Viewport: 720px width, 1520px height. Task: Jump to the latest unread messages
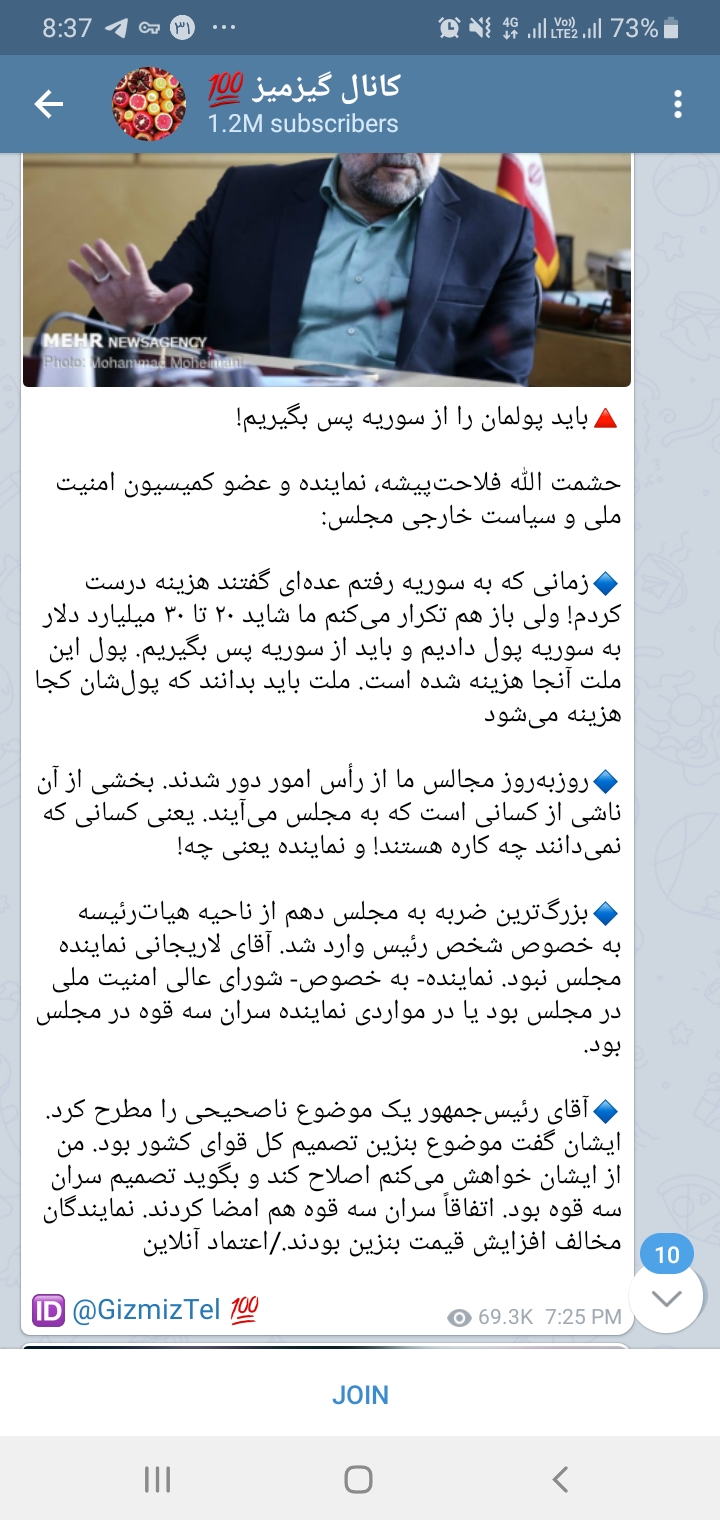click(666, 1296)
